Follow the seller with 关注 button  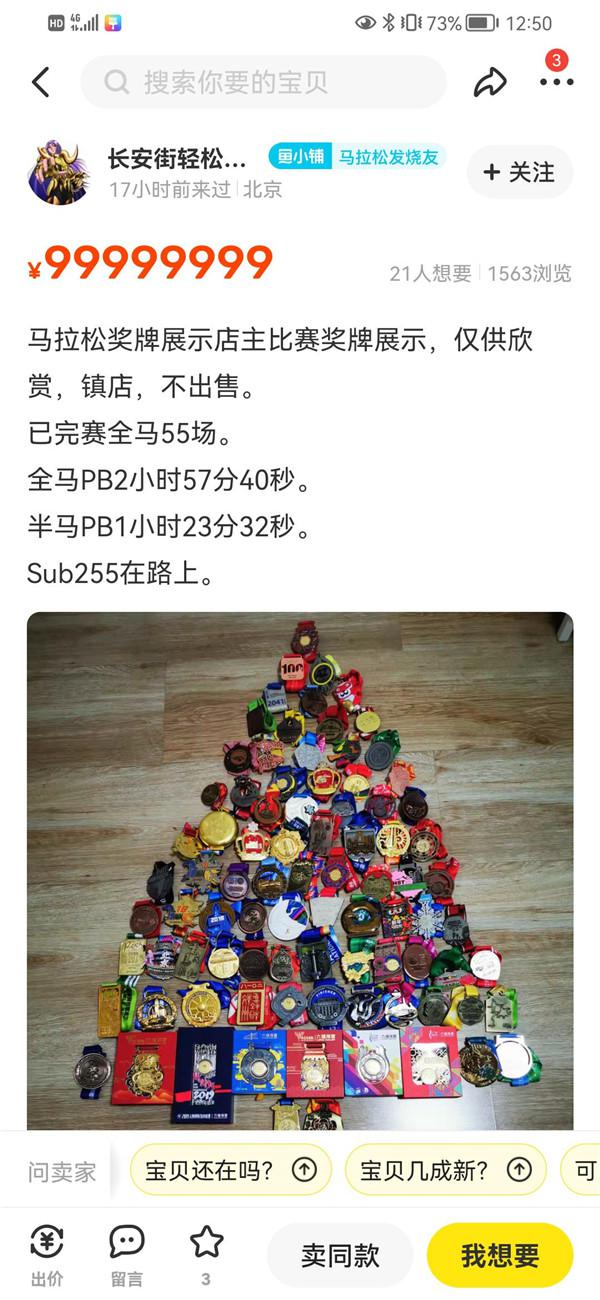click(519, 172)
